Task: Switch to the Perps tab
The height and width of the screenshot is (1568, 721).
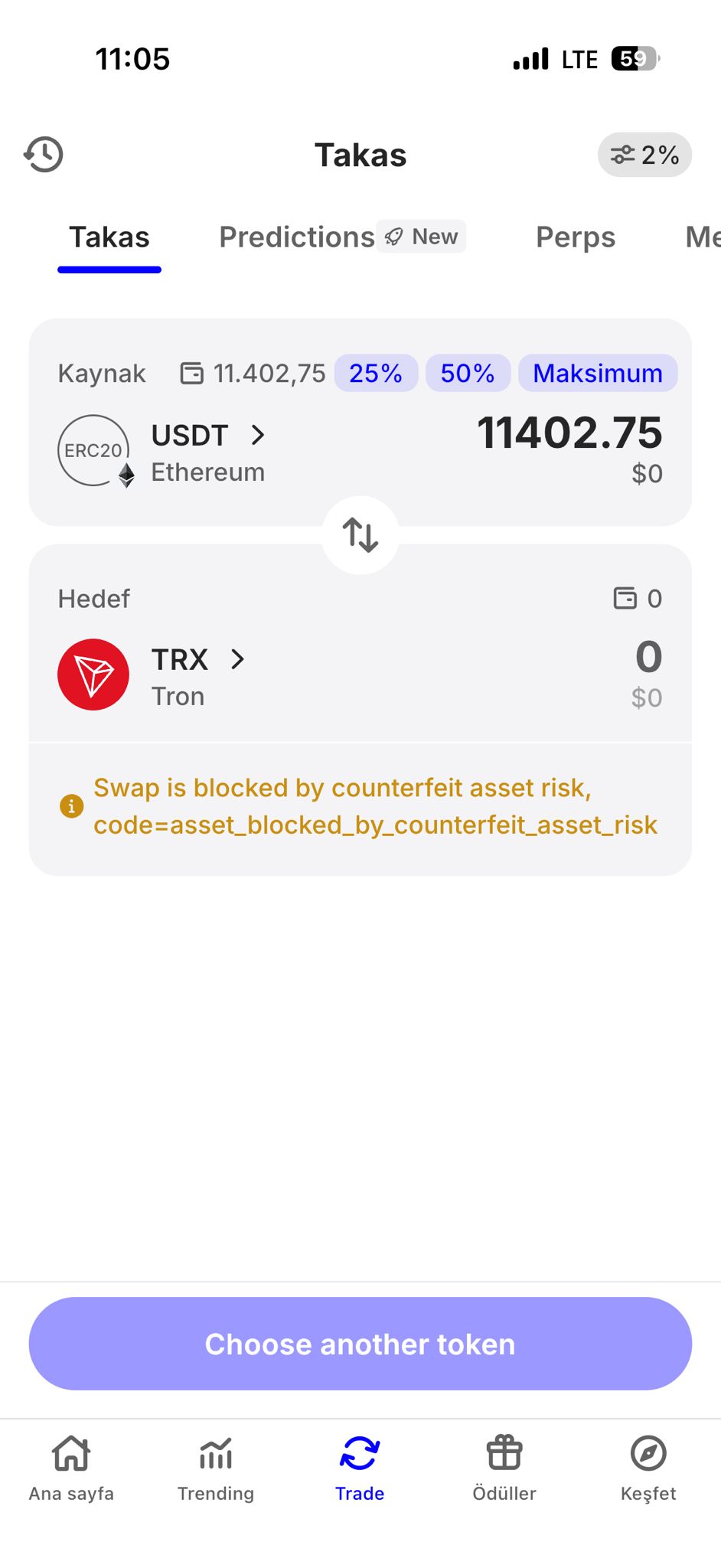Action: click(x=576, y=237)
